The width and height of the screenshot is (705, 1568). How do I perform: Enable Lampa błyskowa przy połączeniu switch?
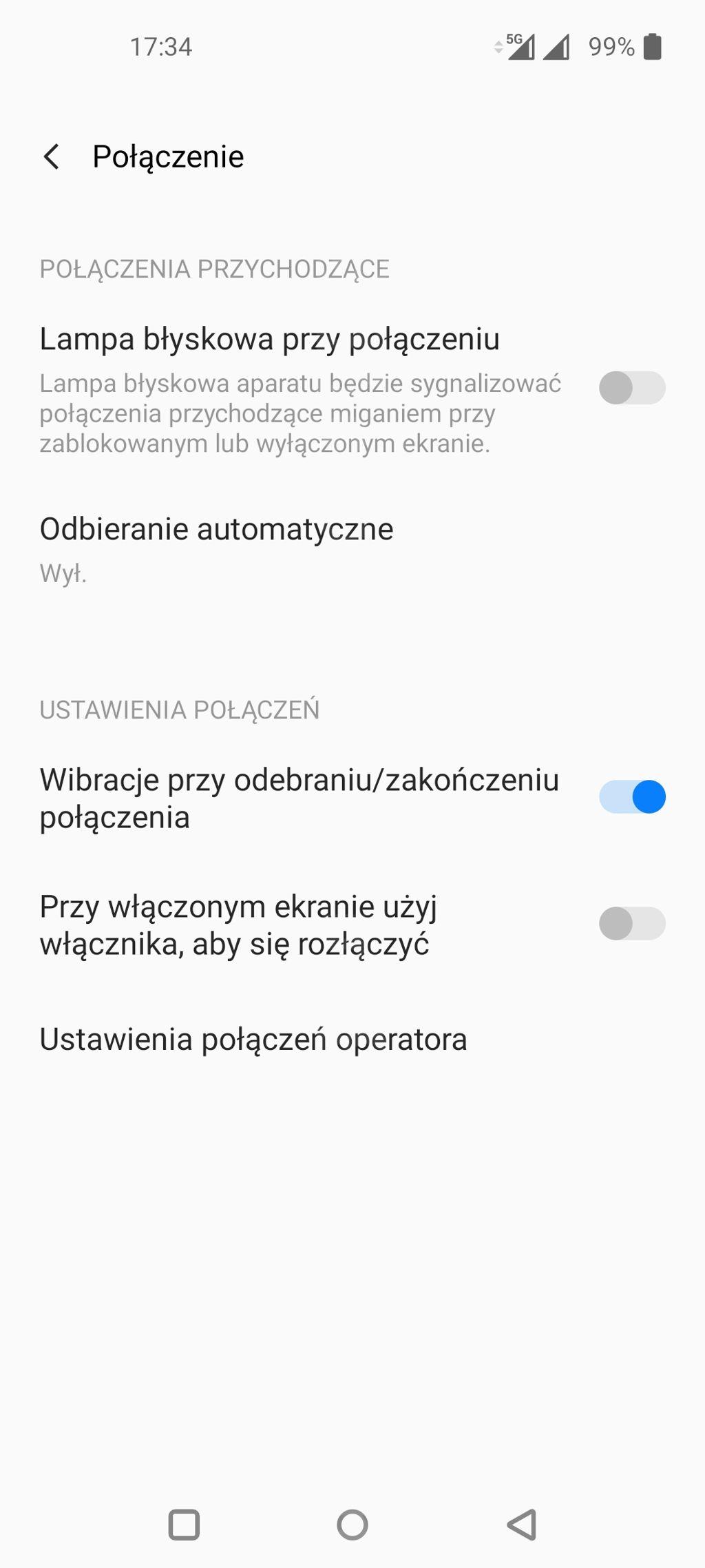(631, 387)
